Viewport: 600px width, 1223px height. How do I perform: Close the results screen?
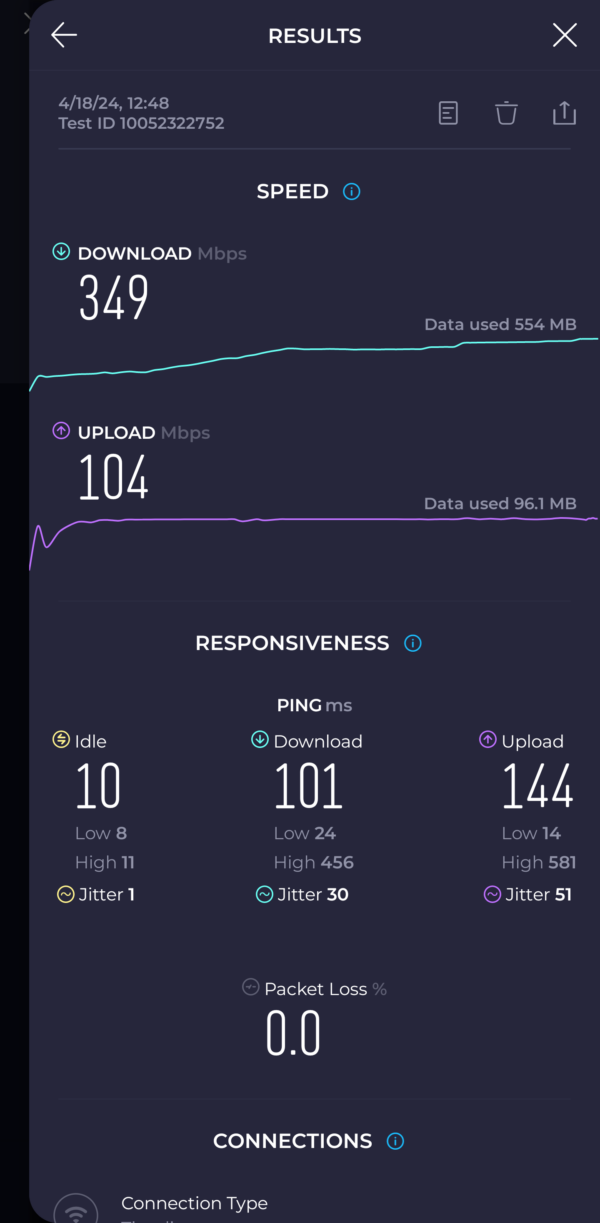(565, 36)
